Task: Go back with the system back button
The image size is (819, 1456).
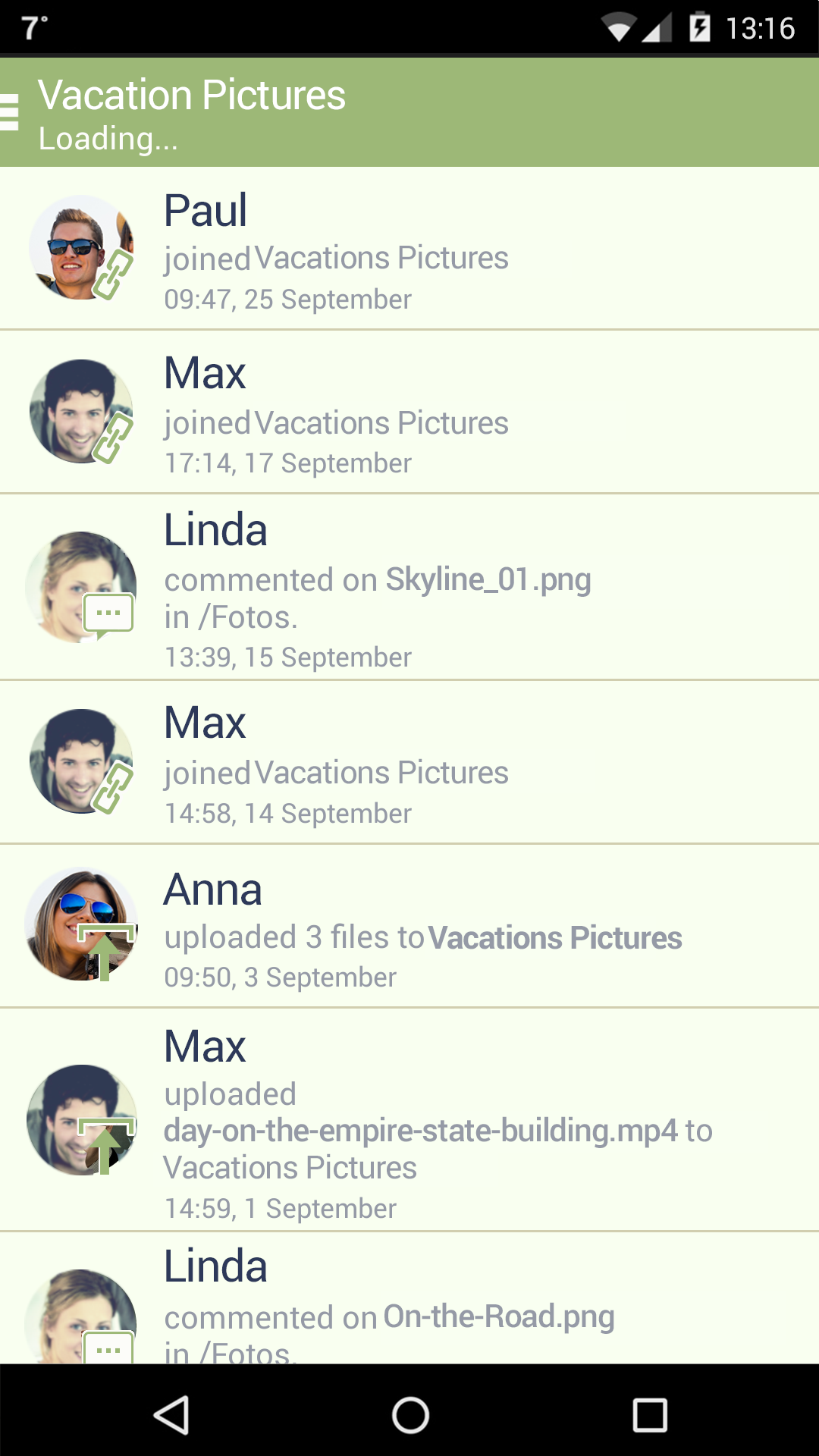Action: [x=171, y=1415]
